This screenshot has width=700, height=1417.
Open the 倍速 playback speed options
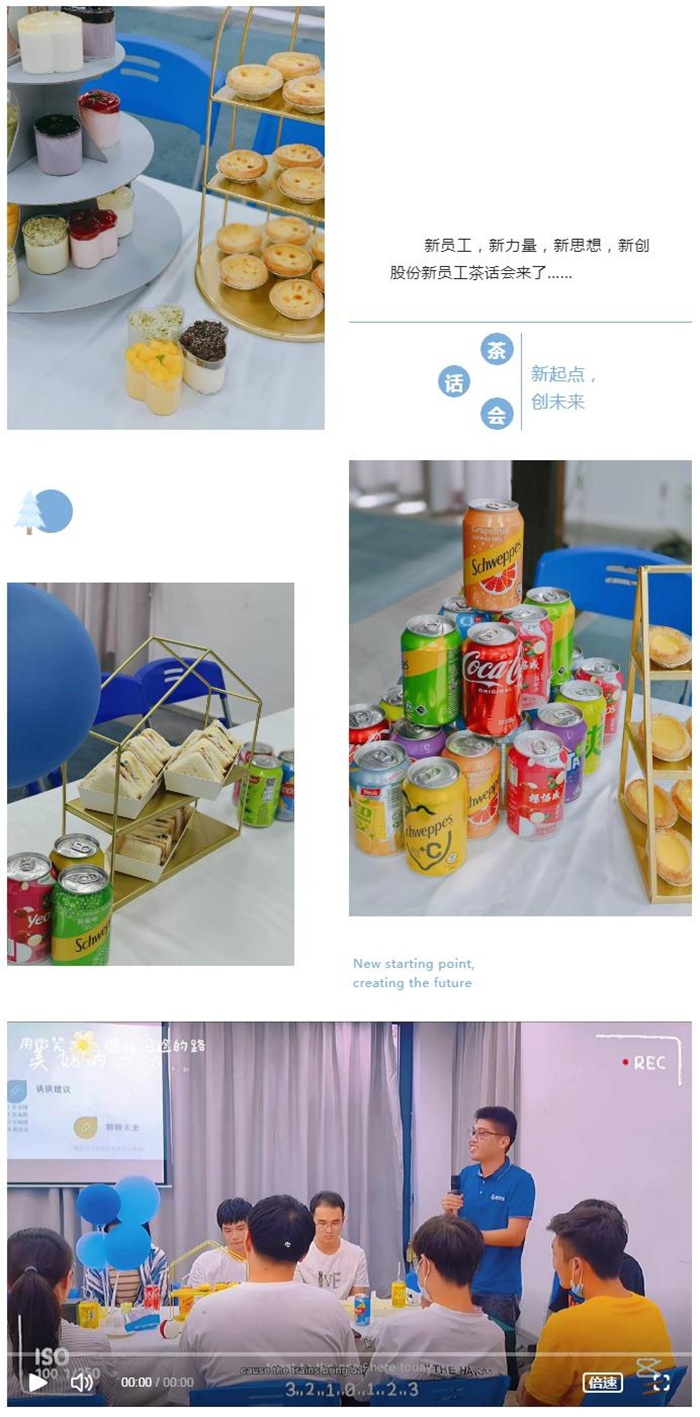tap(603, 1382)
